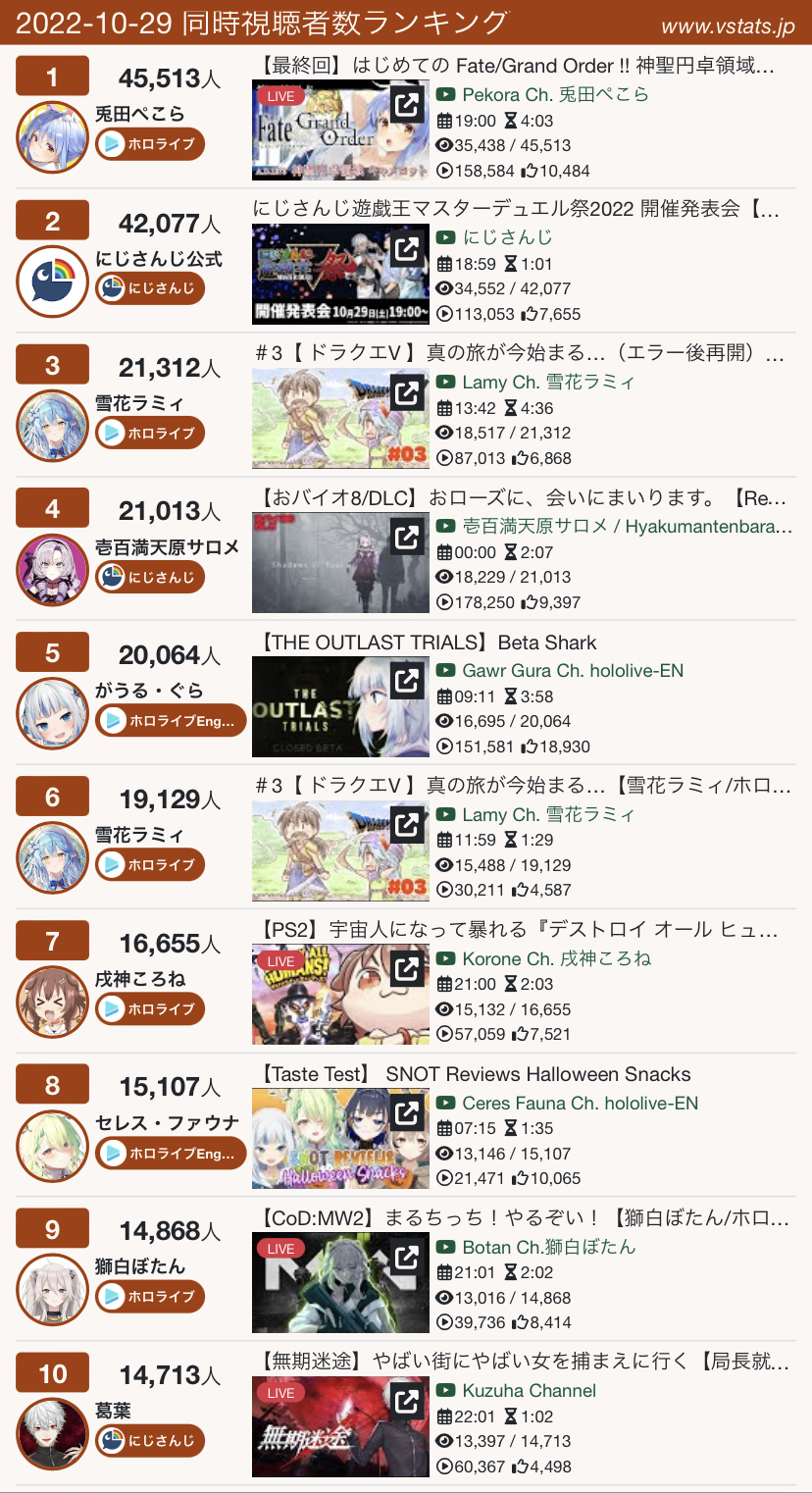
Task: Open Kuzuha Channel link
Action: (x=529, y=1391)
